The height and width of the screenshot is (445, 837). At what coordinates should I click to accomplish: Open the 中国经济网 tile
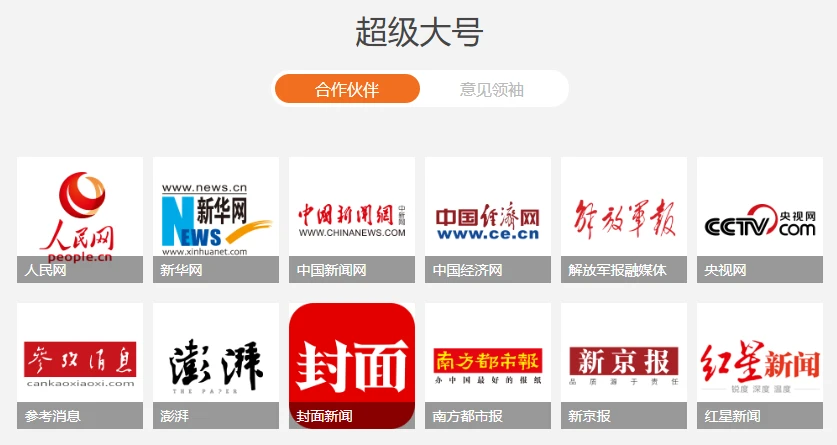488,220
